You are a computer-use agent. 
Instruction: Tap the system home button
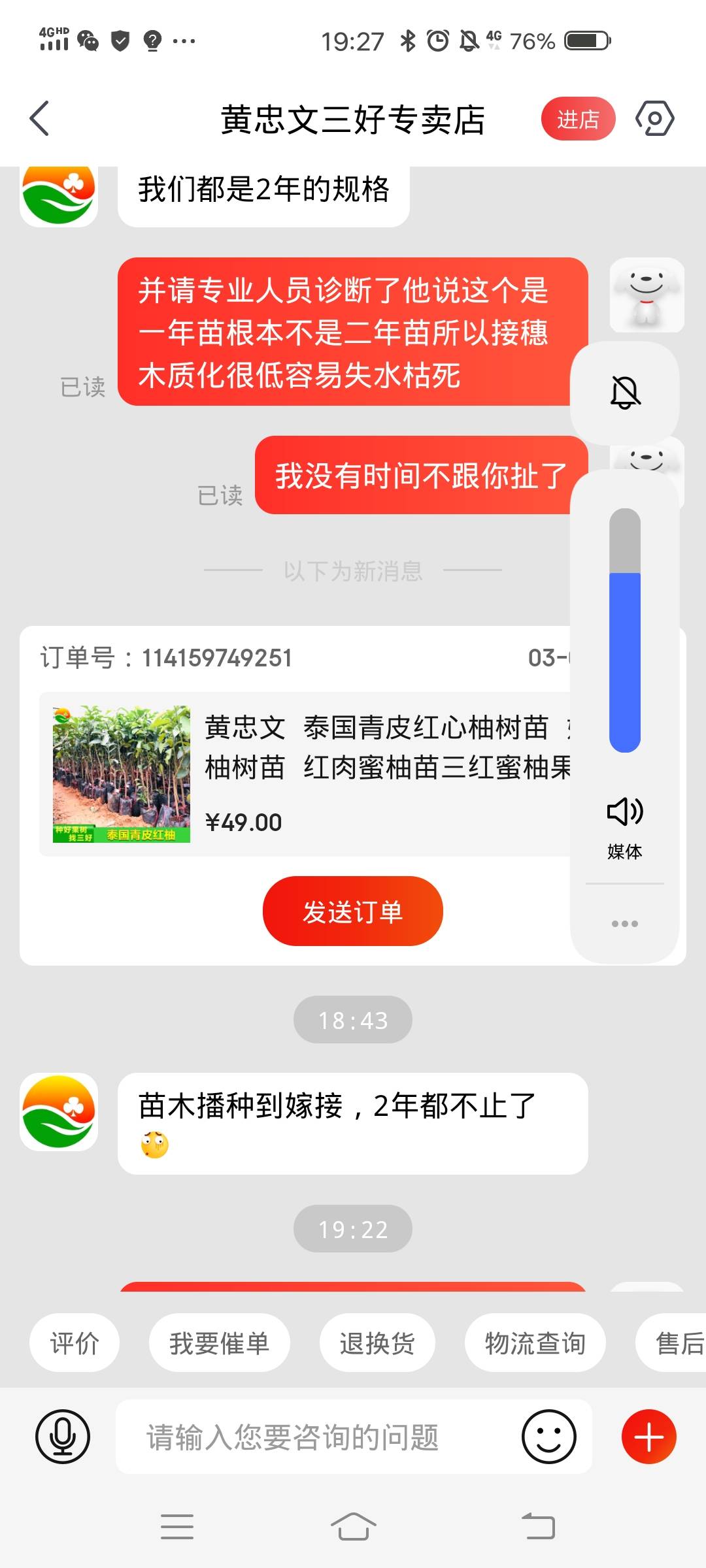coord(353,1527)
